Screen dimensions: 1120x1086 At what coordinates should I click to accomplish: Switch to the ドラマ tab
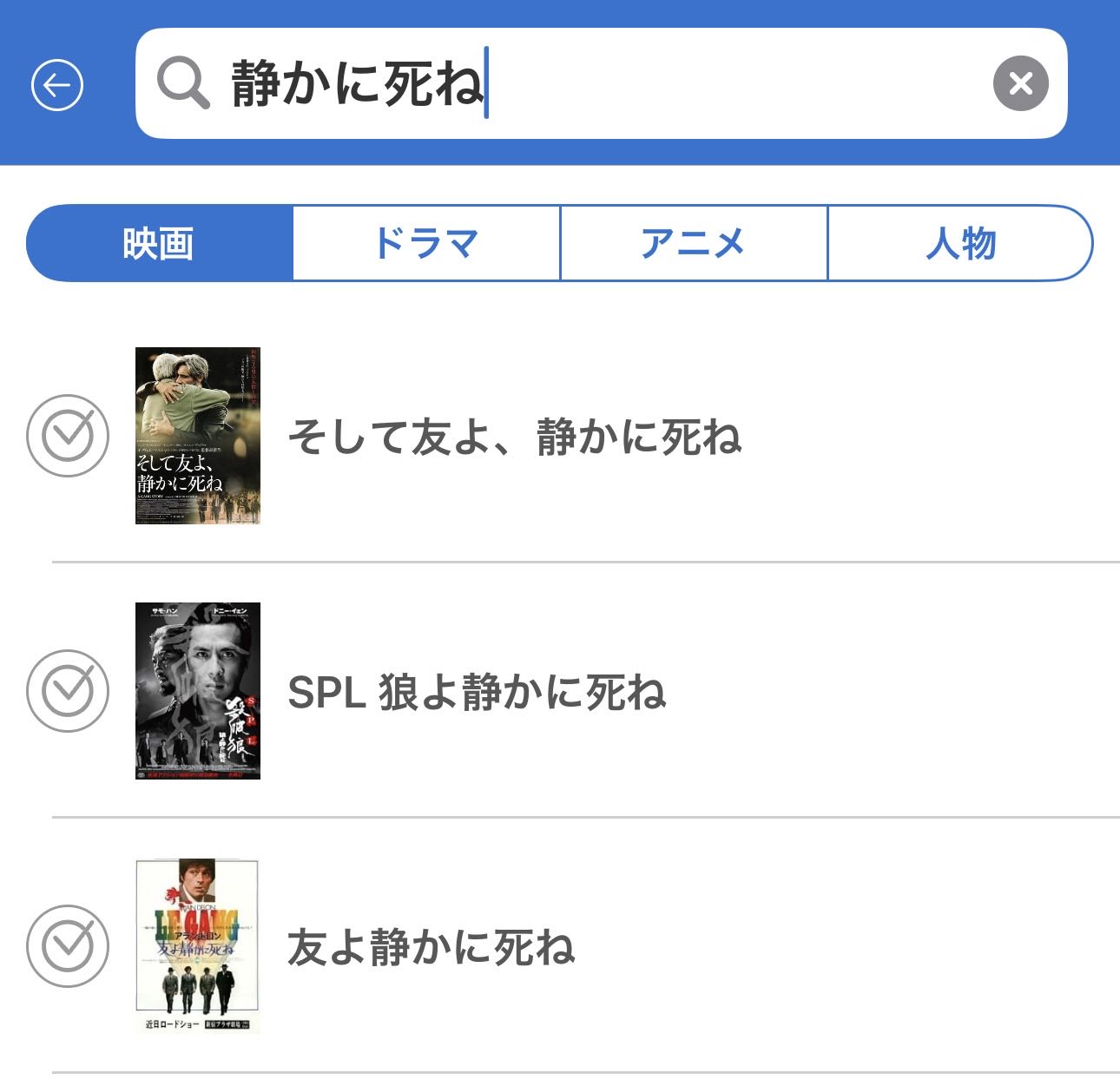point(426,243)
